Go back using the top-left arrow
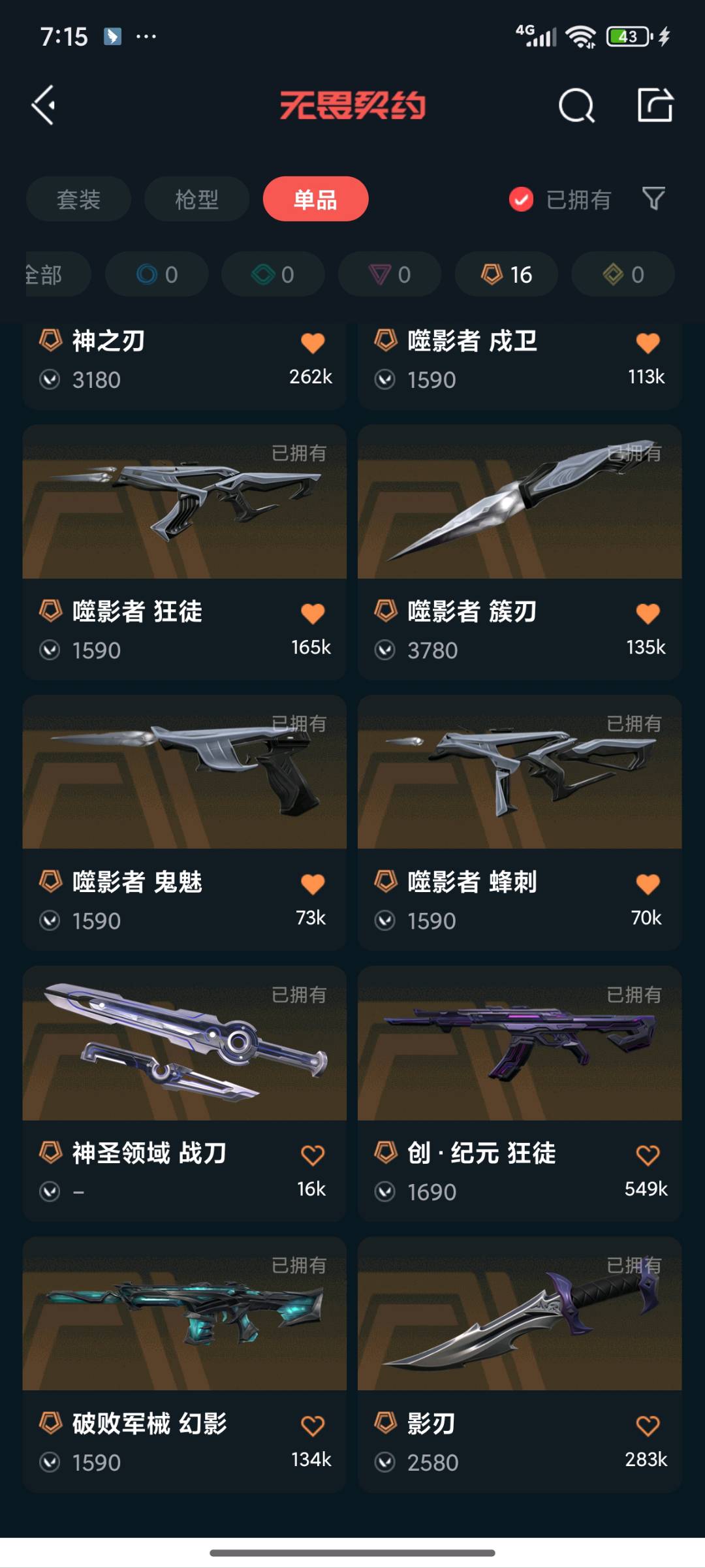The width and height of the screenshot is (705, 1568). [44, 105]
